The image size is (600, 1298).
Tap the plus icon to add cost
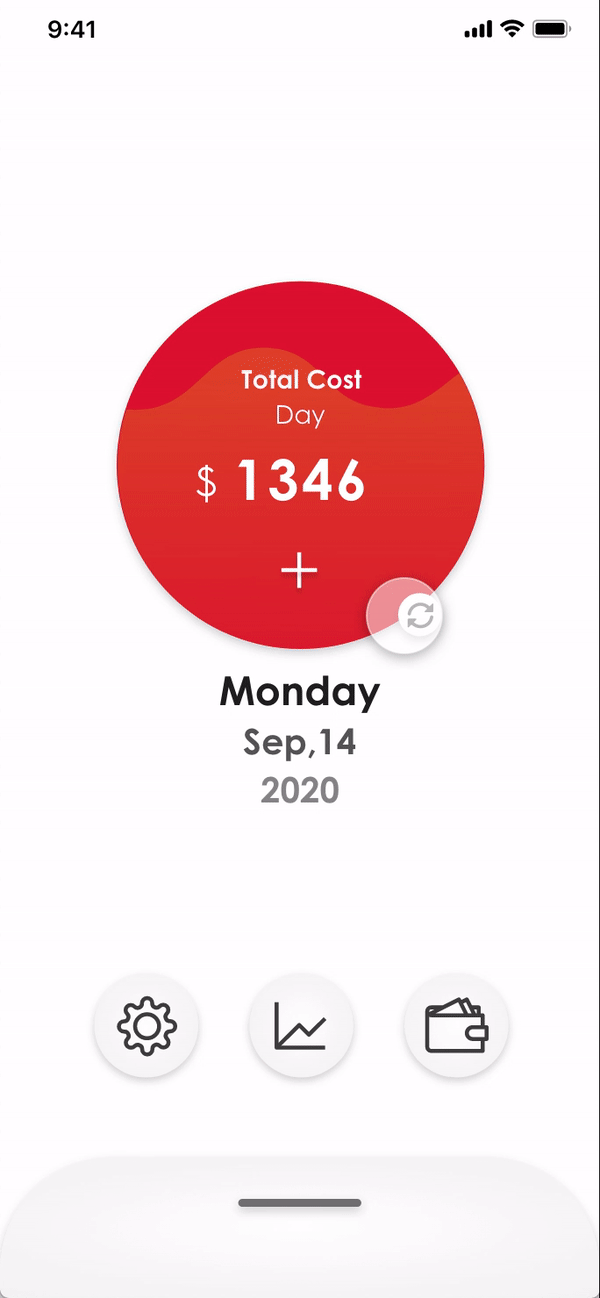pyautogui.click(x=299, y=571)
